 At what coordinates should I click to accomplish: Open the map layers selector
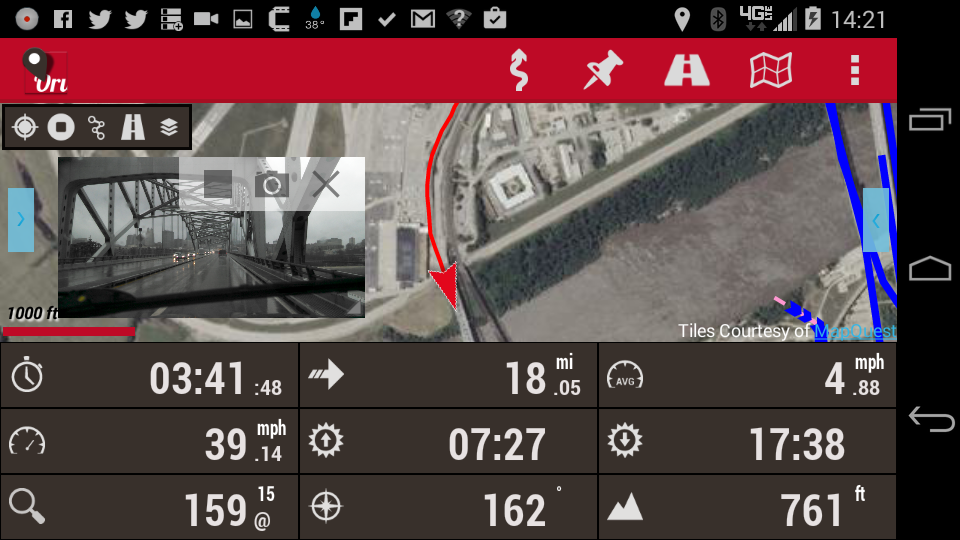coord(169,127)
